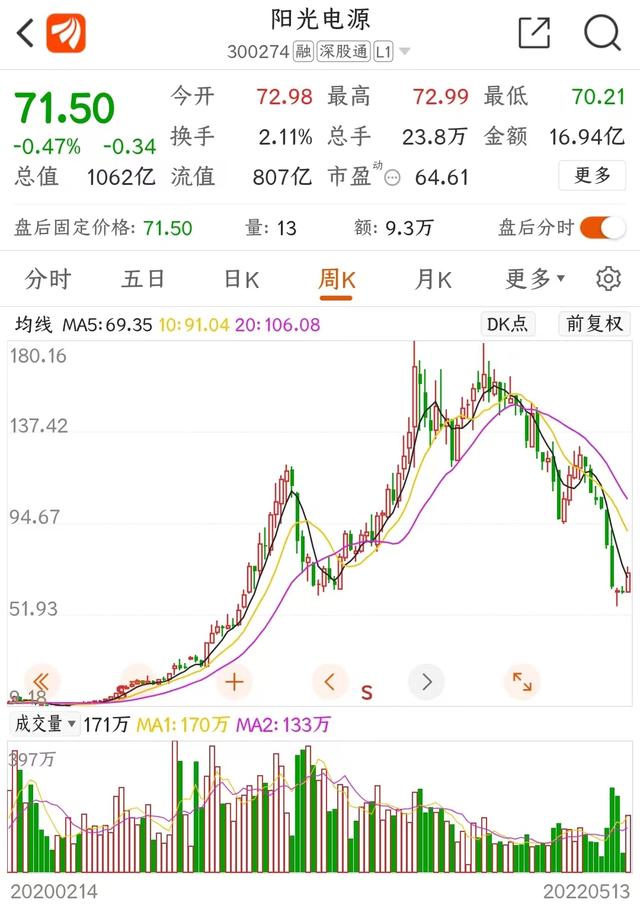Viewport: 640px width, 912px height.
Task: Select the 日K chart tab
Action: tap(240, 279)
